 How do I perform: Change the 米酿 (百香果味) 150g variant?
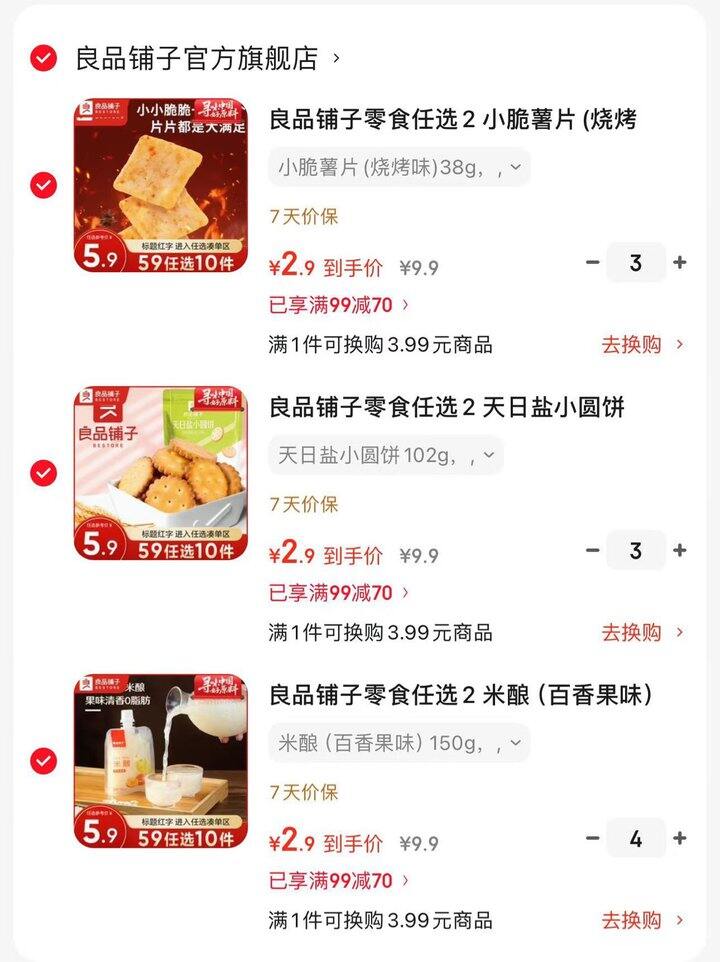point(399,743)
